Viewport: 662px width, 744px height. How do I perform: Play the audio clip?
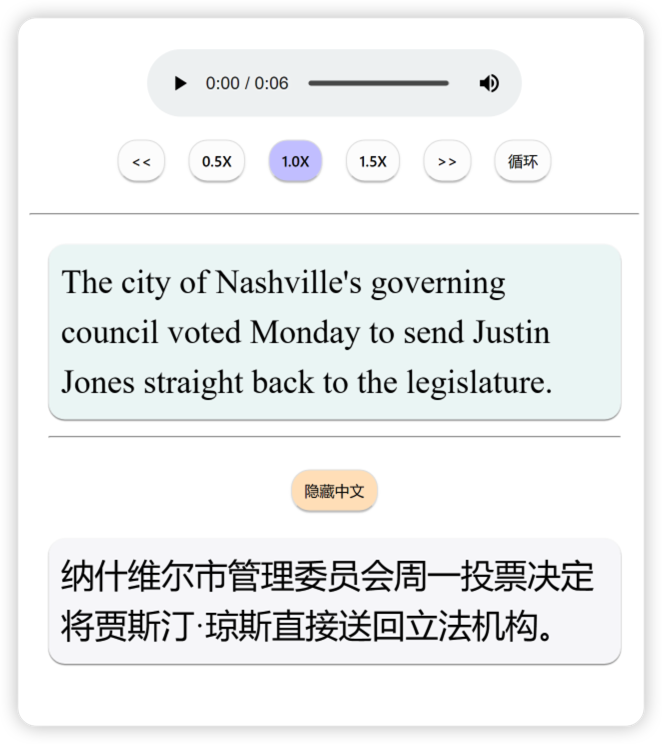[x=180, y=83]
